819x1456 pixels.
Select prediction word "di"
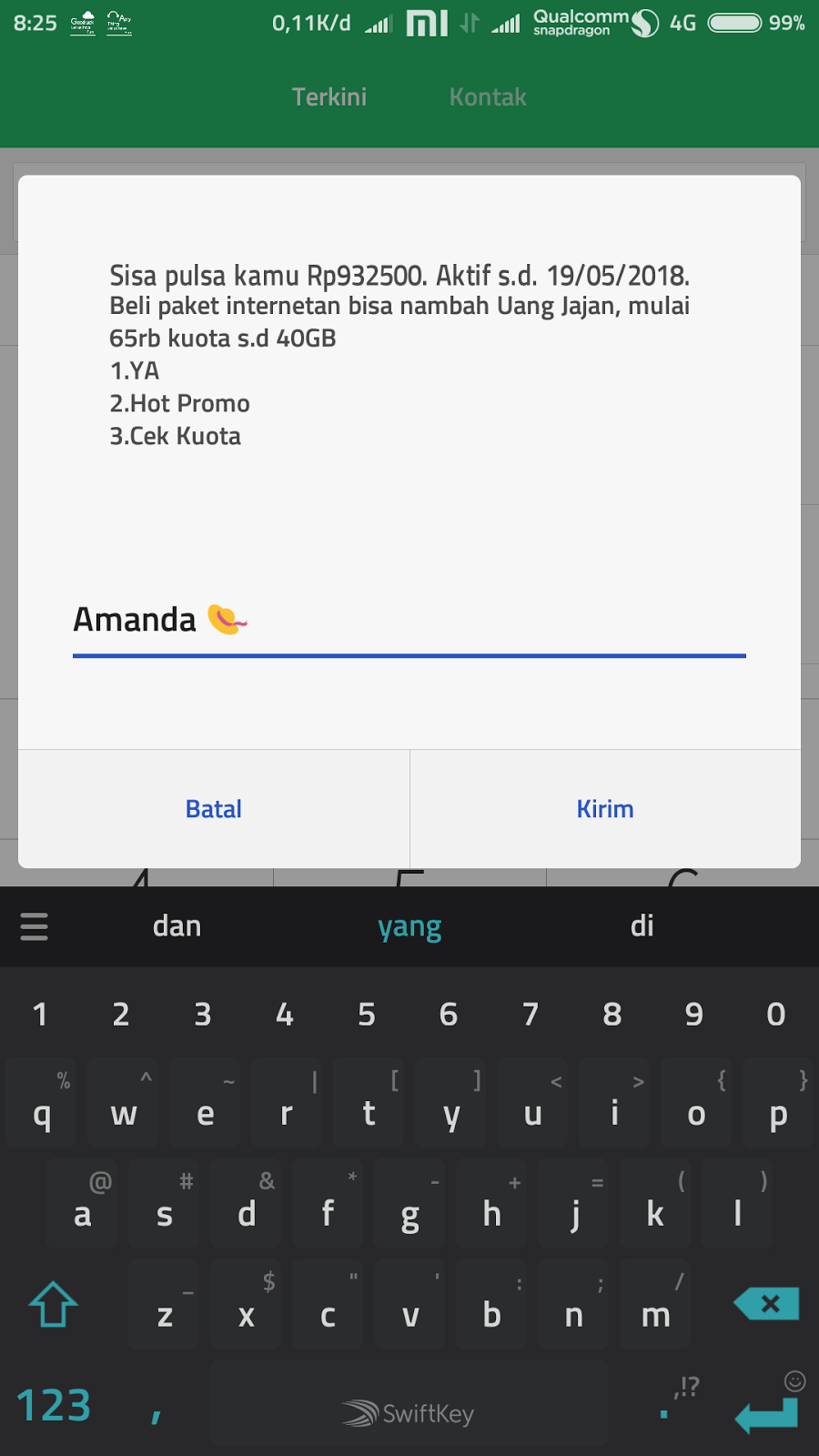[643, 926]
